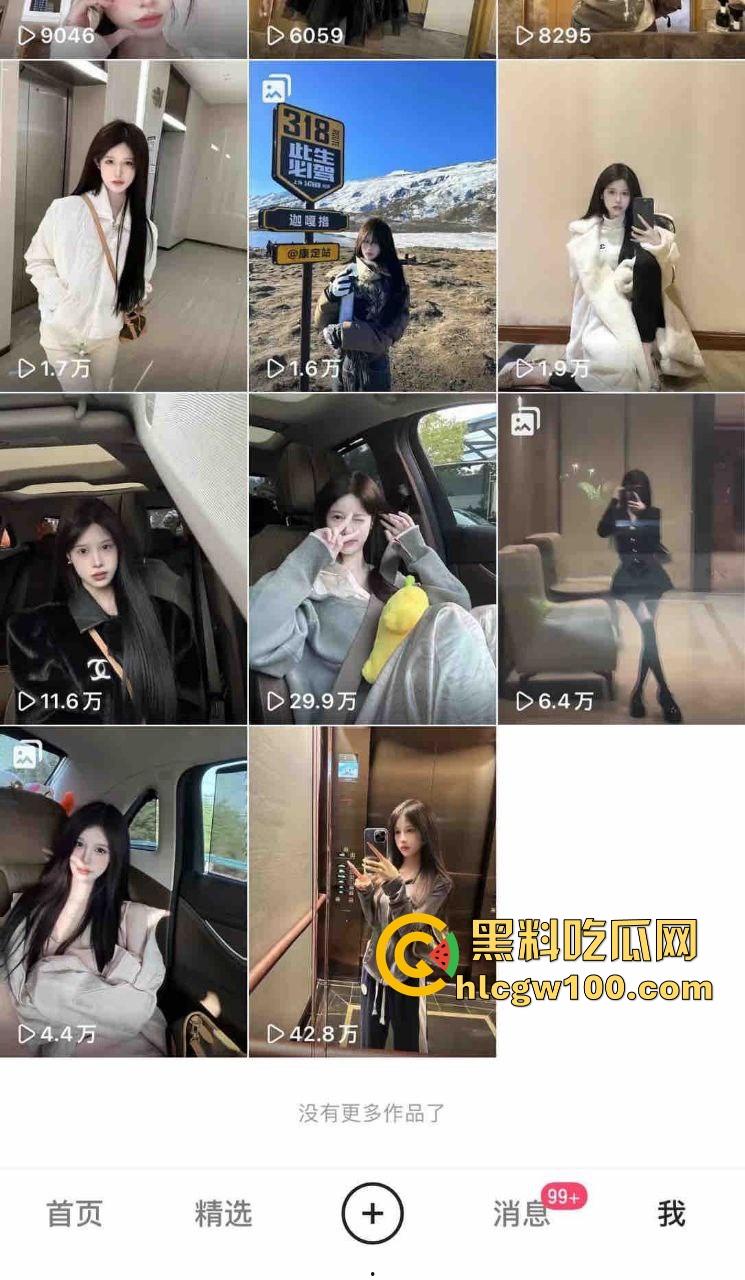Screen dimensions: 745x1280
Task: Go to the 我 profile tab
Action: (670, 1215)
